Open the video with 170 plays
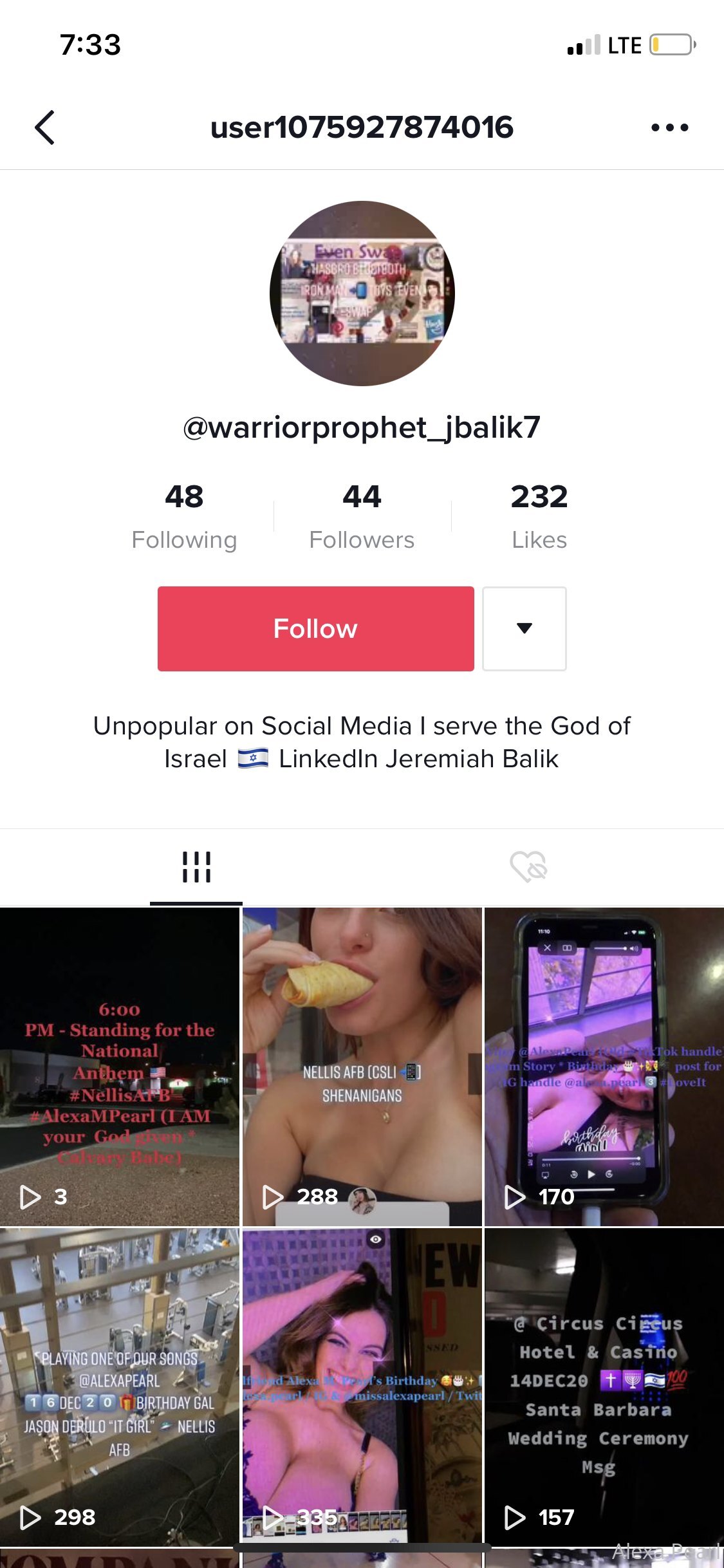Screen dimensions: 724x1568 tap(604, 1066)
